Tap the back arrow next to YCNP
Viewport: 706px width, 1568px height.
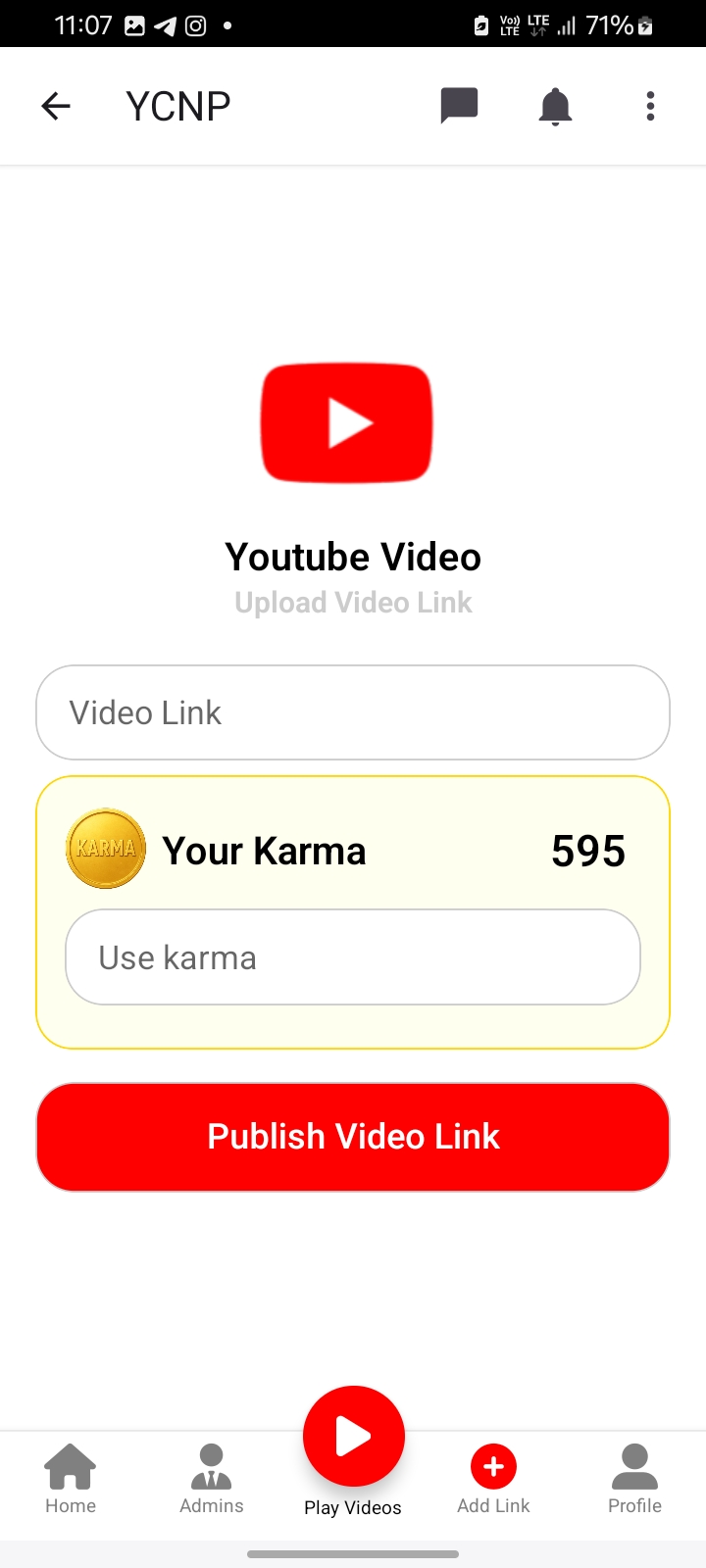pyautogui.click(x=56, y=106)
